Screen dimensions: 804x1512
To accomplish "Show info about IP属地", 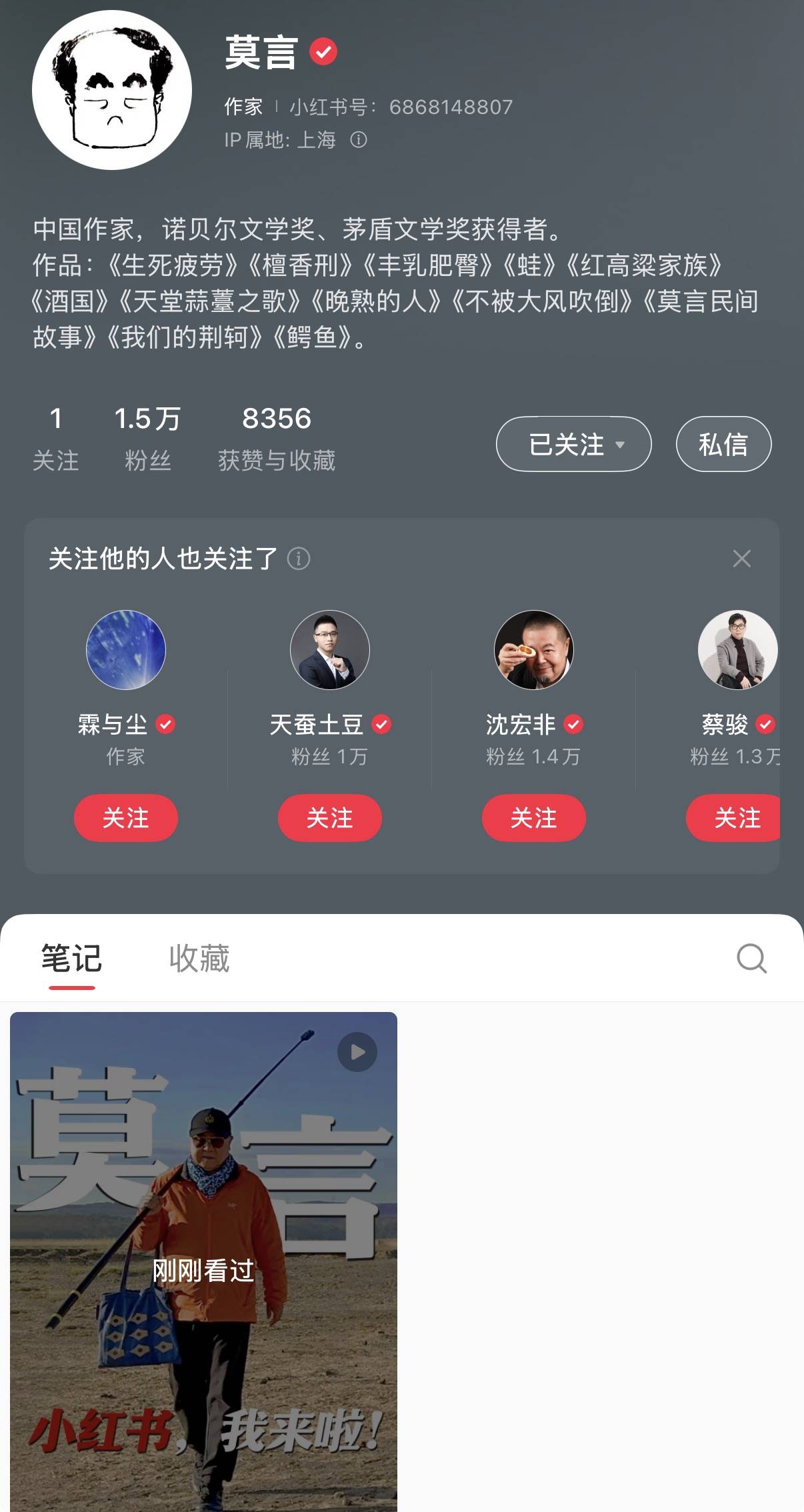I will click(x=359, y=140).
